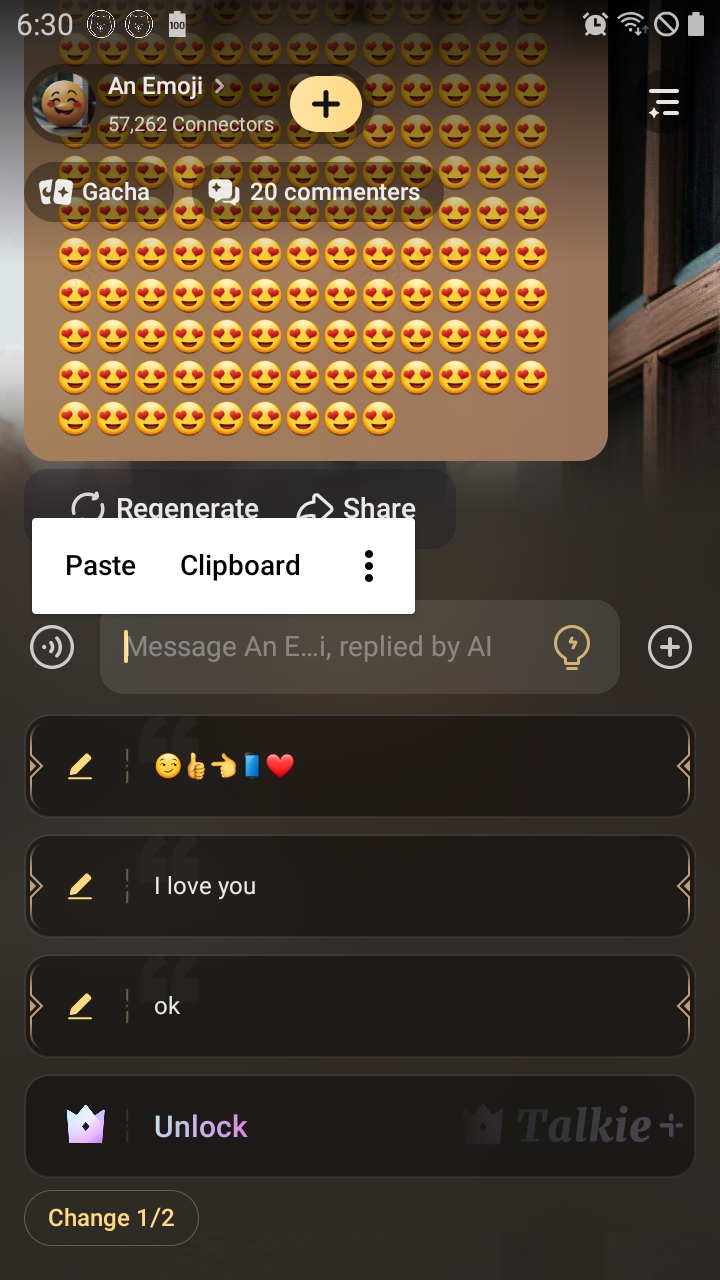Regenerate the AI reply

point(166,507)
